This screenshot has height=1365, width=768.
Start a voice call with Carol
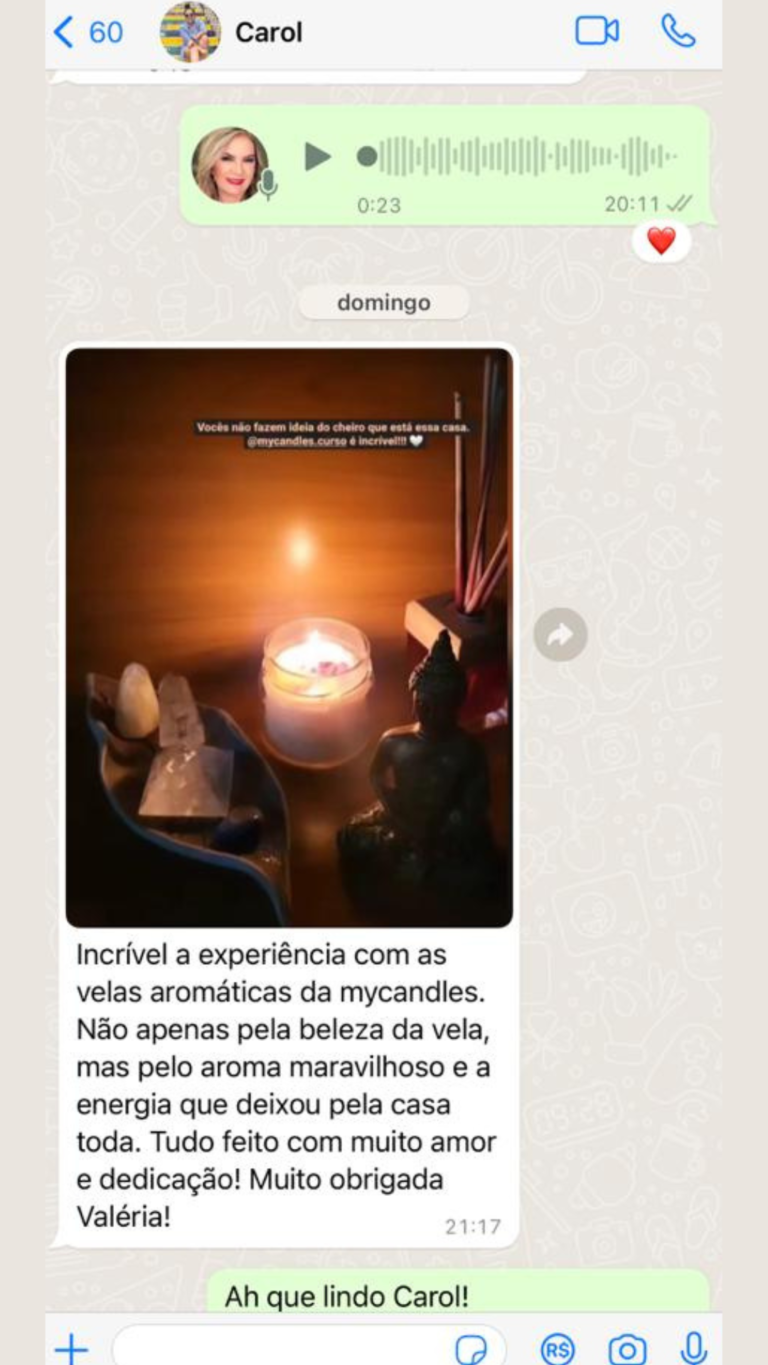click(678, 32)
